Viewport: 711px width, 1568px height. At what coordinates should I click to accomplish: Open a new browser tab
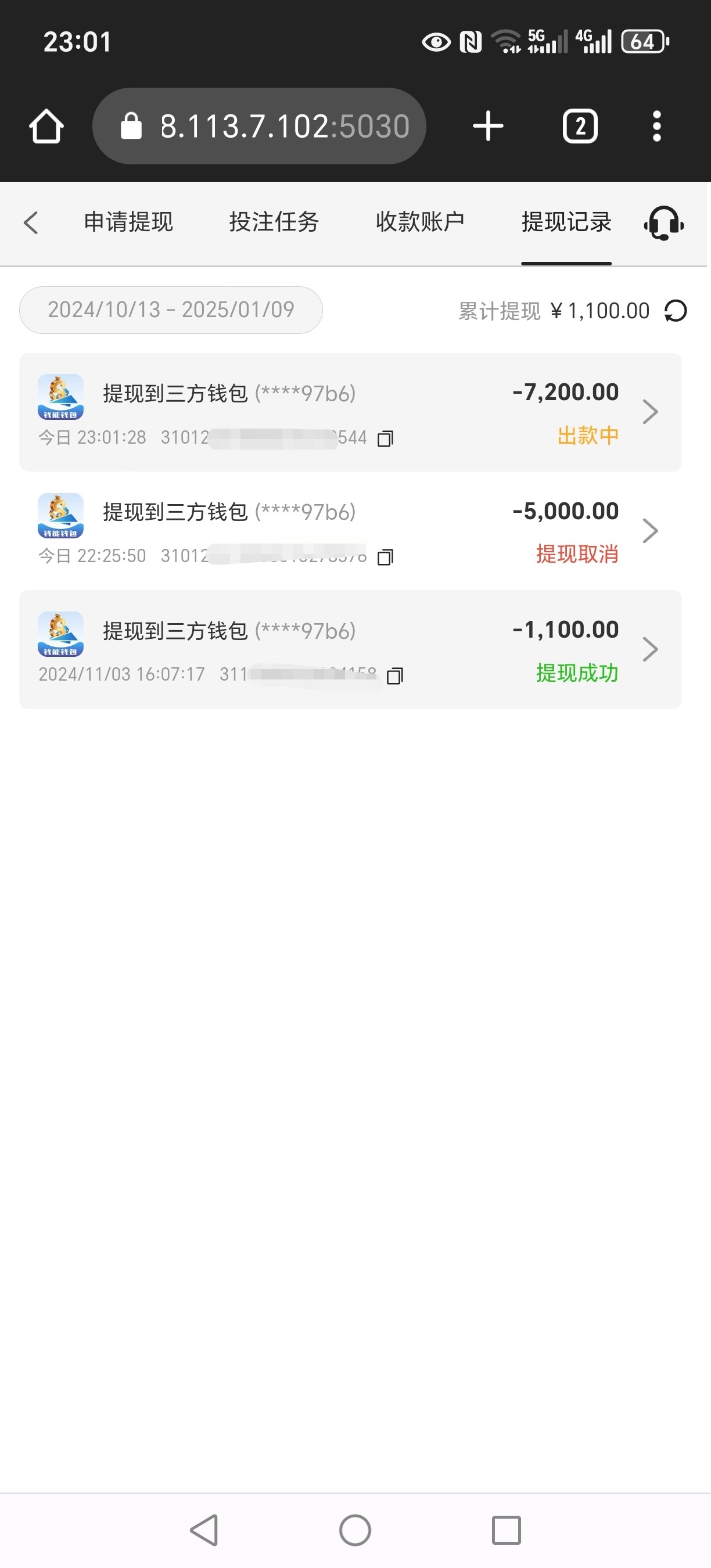tap(488, 127)
